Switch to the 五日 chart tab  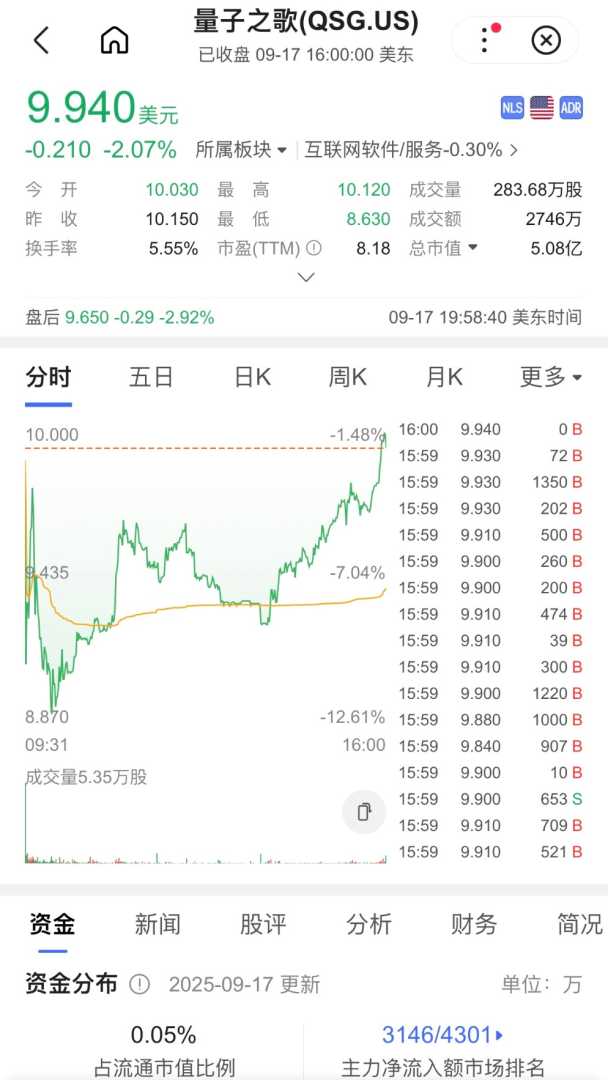(x=151, y=377)
